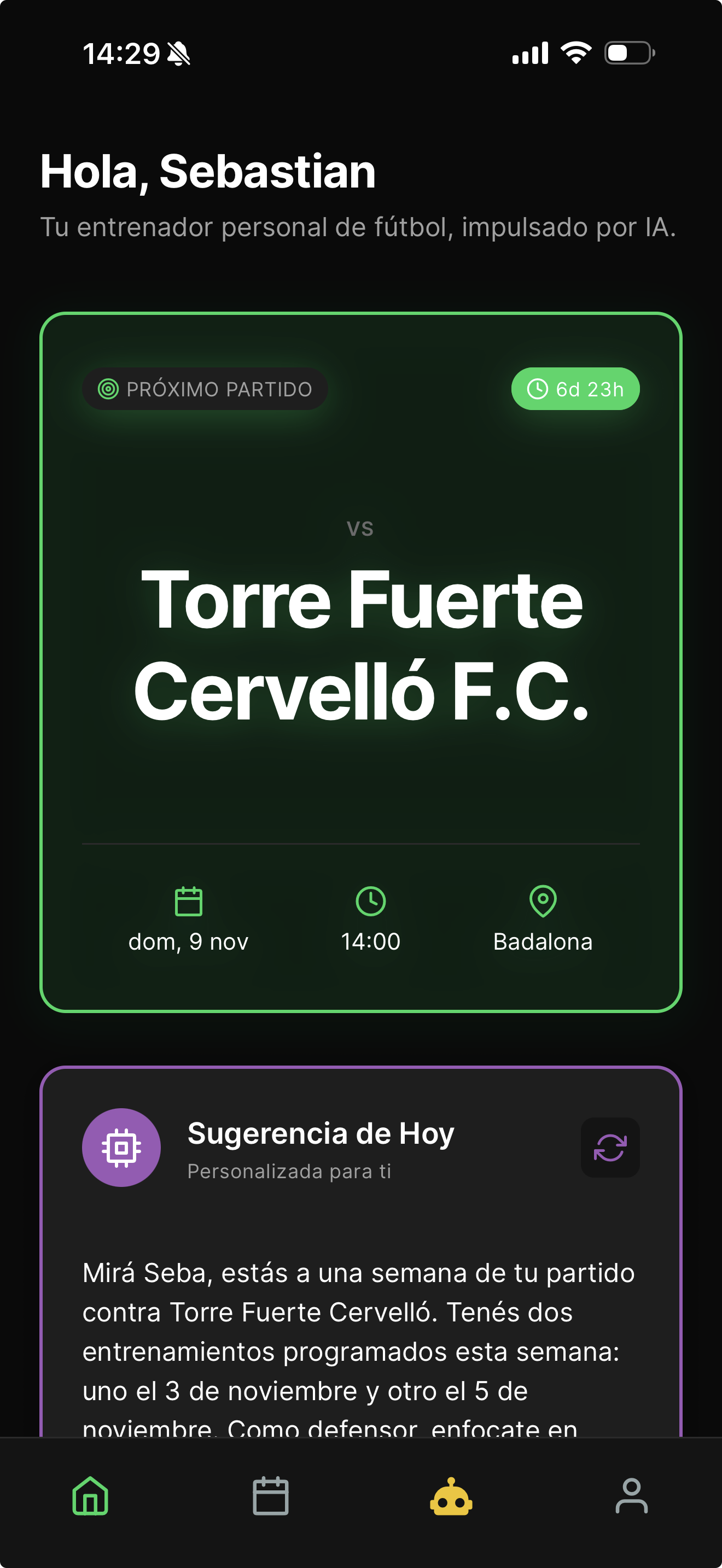Tap the 'Personalizada para ti' subtitle
The height and width of the screenshot is (1568, 722).
(290, 1169)
